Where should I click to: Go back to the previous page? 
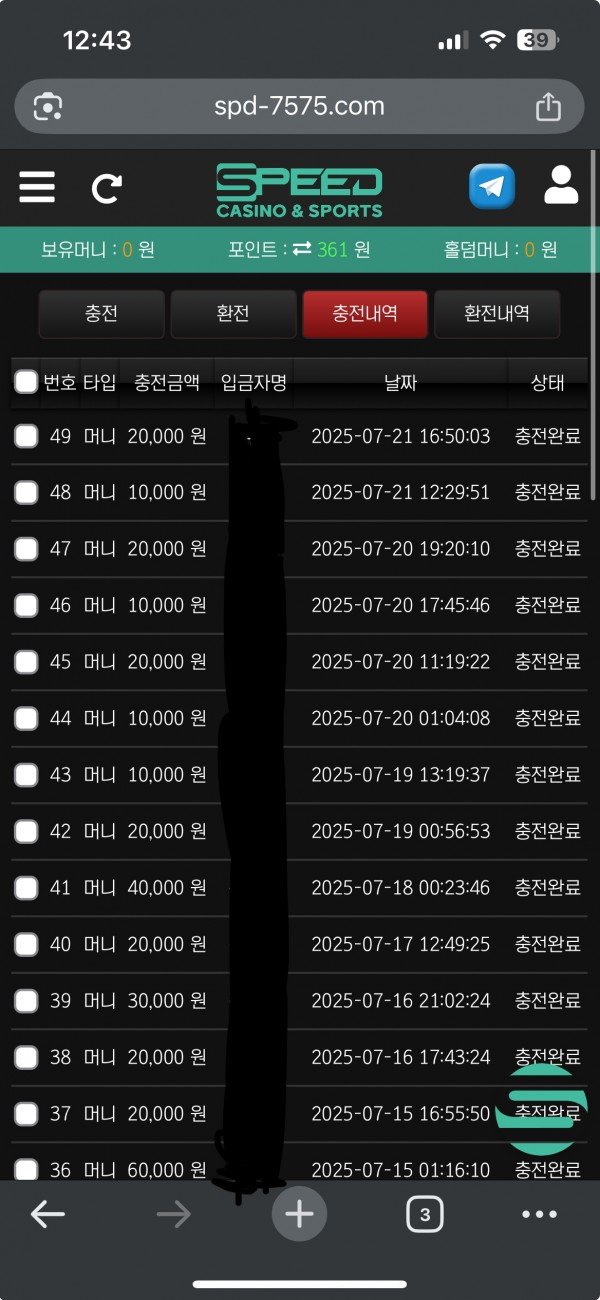[x=47, y=1214]
